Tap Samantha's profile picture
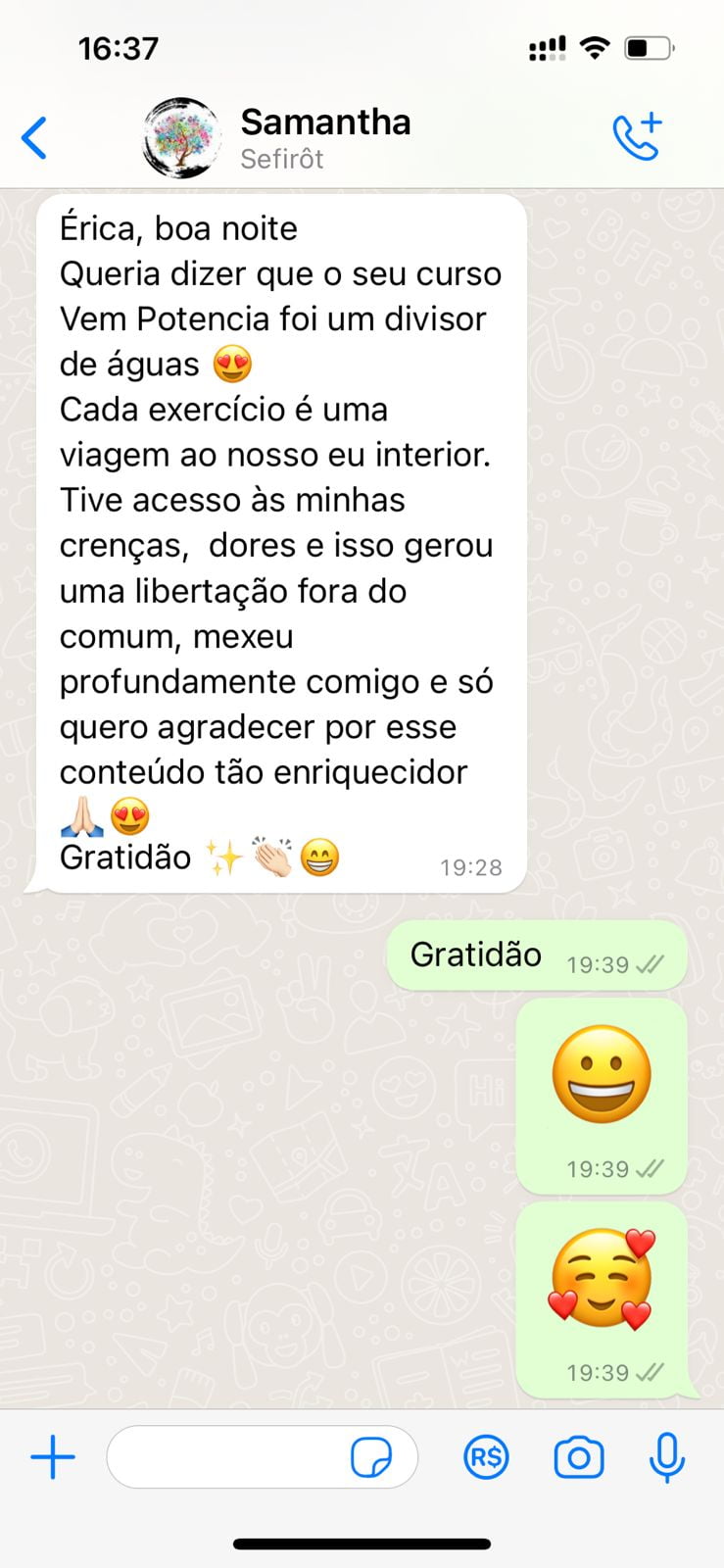Image resolution: width=724 pixels, height=1568 pixels. coord(180,138)
